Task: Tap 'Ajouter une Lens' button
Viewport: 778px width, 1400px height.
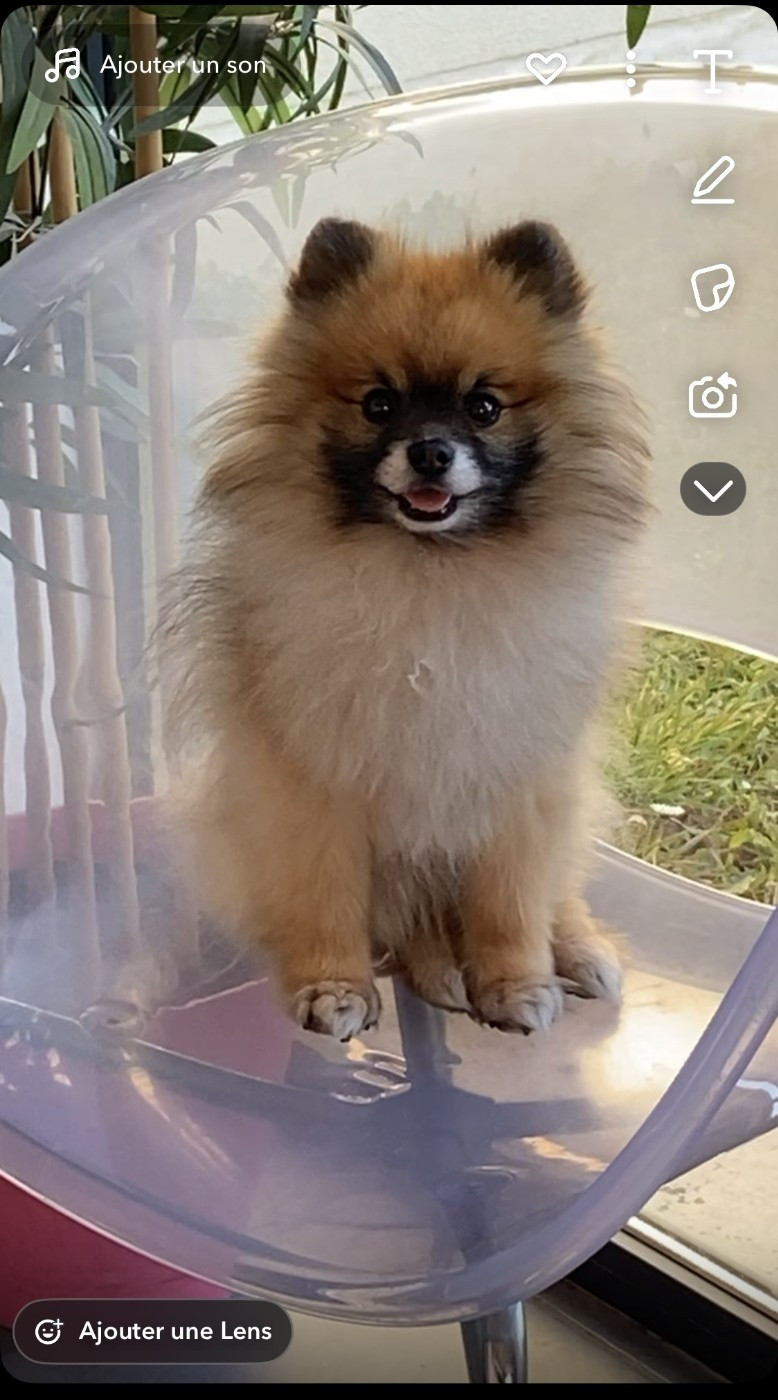Action: (x=153, y=1331)
